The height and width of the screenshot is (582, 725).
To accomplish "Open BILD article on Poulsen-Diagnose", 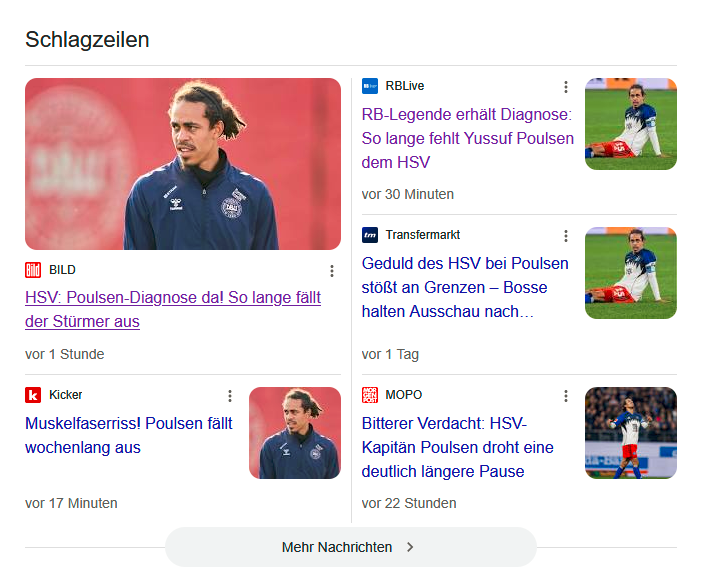I will [172, 310].
